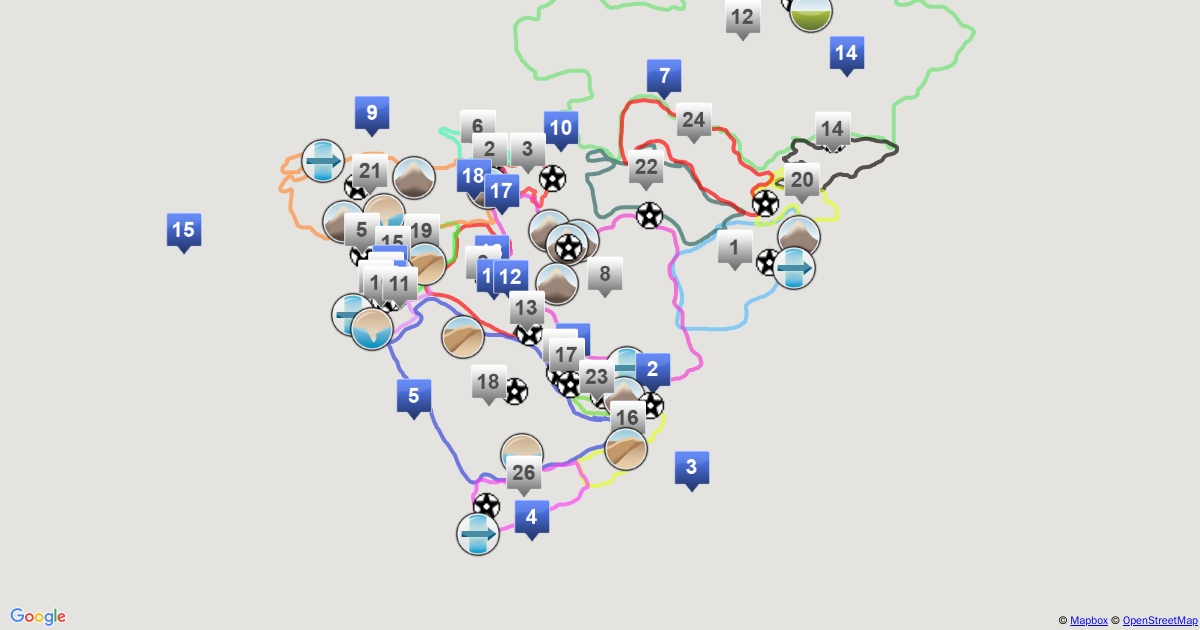The height and width of the screenshot is (630, 1200).
Task: Select the gray marker numbered 20
Action: point(802,184)
